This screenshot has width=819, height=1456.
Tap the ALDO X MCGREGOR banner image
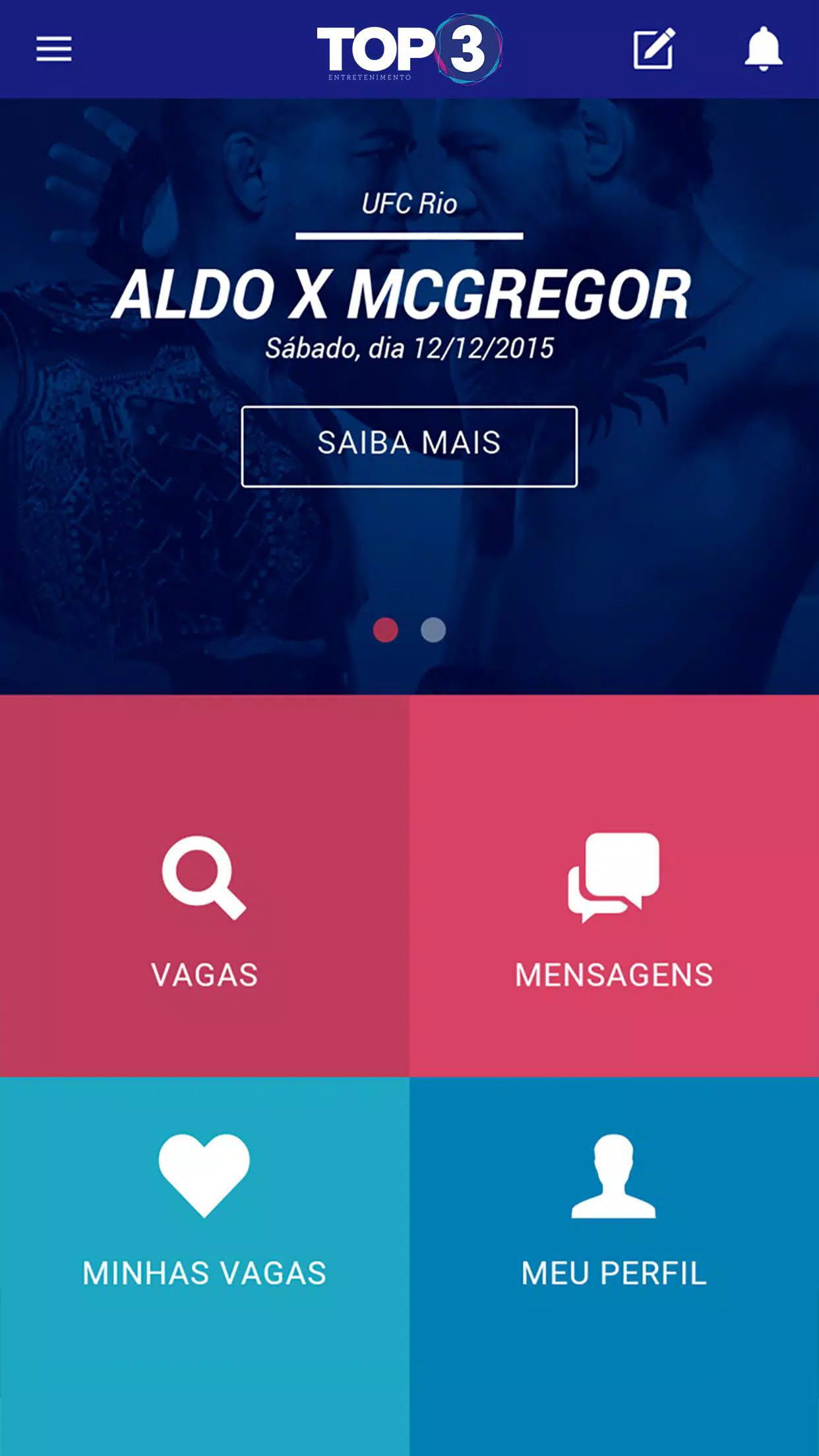coord(409,290)
